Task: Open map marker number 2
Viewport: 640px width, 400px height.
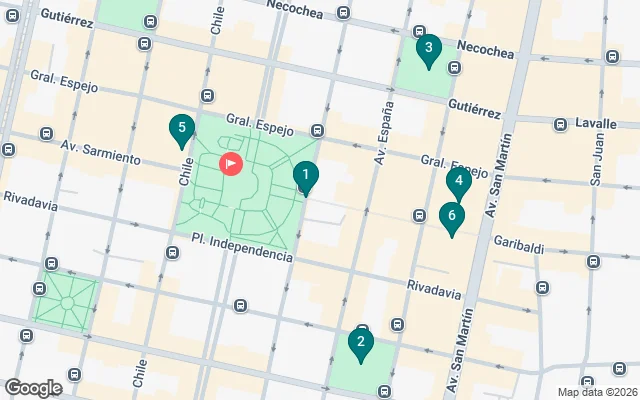Action: click(360, 343)
